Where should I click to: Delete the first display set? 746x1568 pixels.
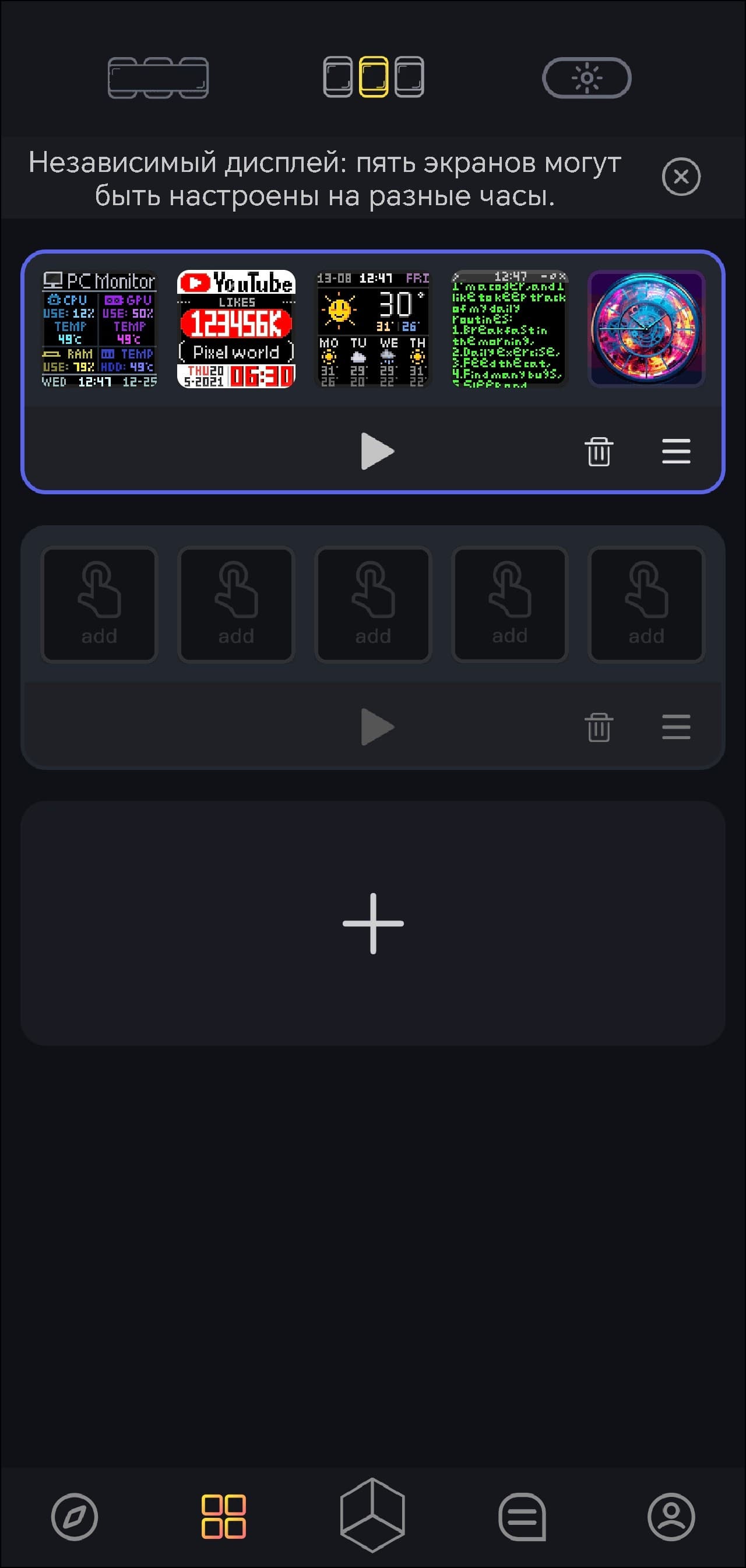pos(599,452)
